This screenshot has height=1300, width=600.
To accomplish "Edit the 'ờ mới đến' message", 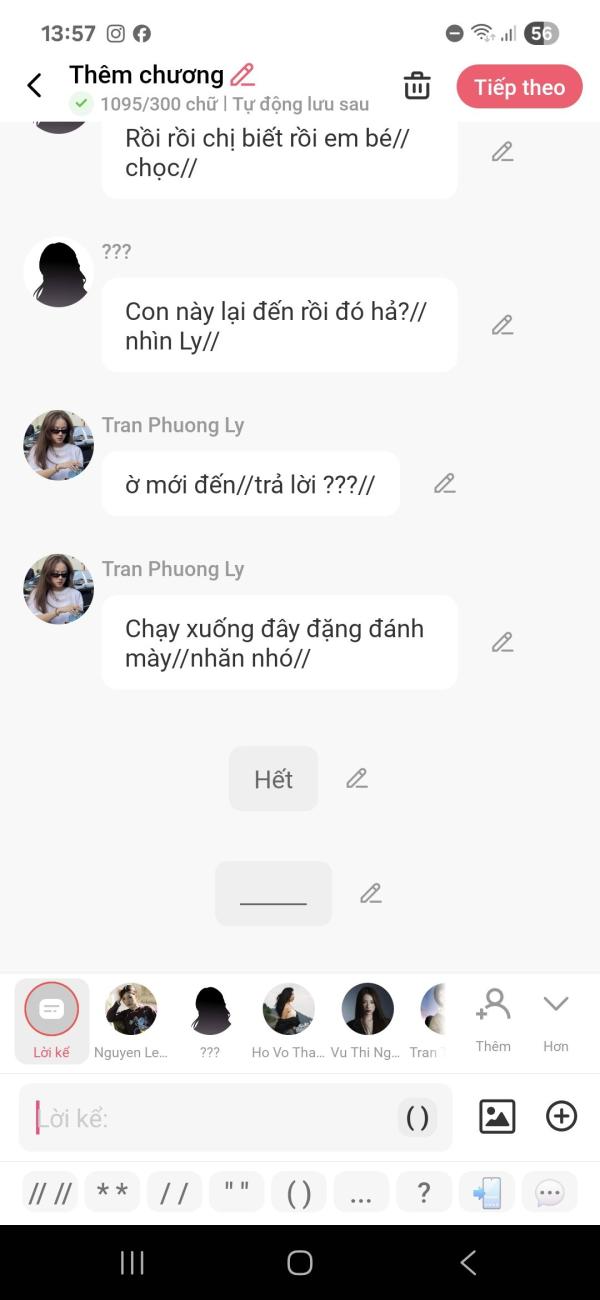I will pos(444,484).
